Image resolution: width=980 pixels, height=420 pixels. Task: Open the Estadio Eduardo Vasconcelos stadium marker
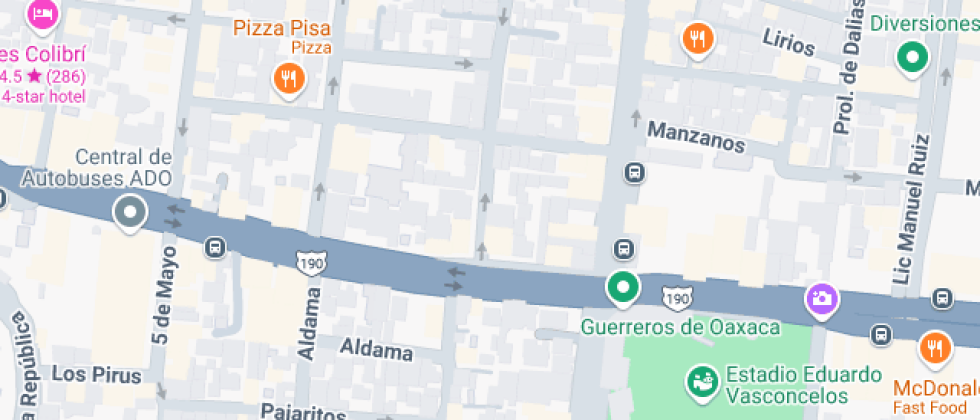(x=701, y=380)
